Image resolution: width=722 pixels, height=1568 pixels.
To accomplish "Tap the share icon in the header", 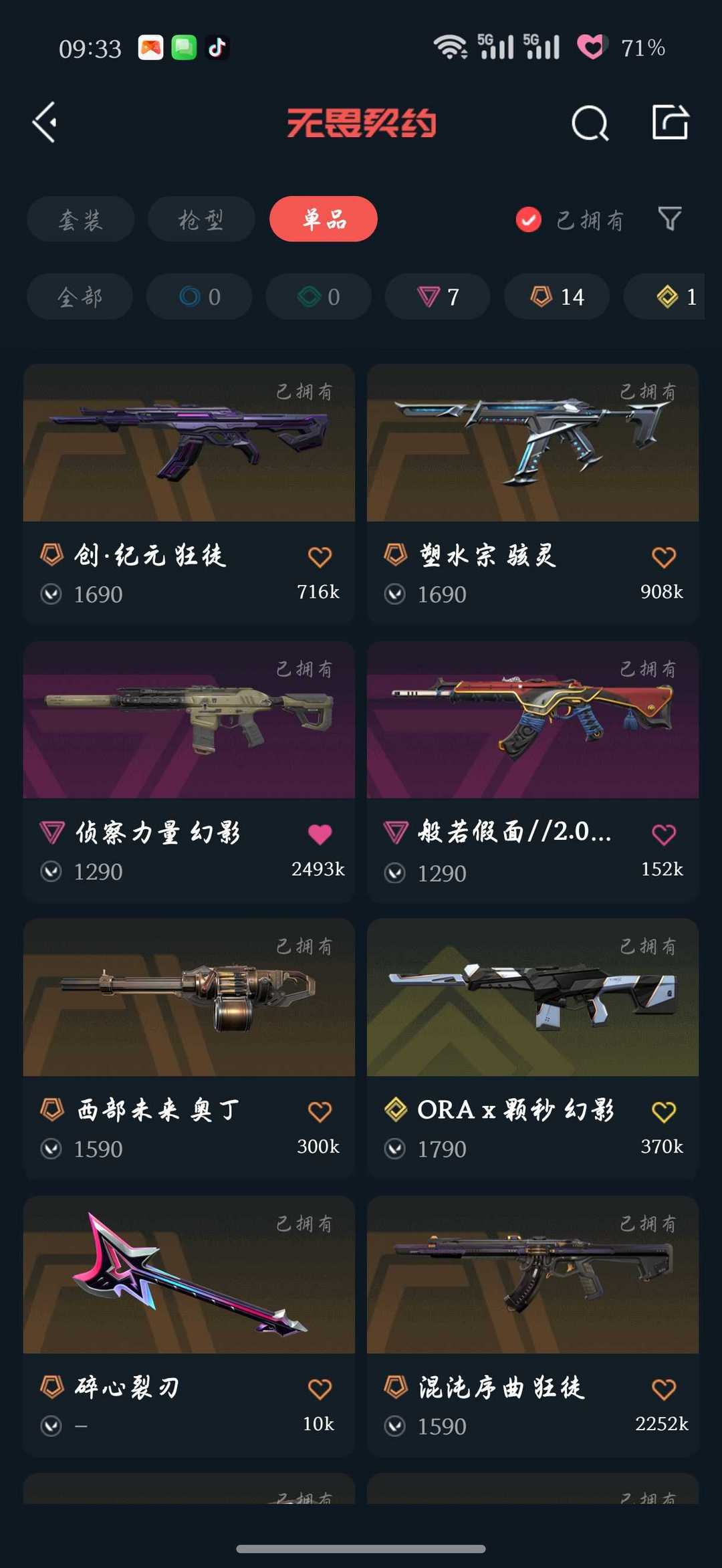I will tap(671, 122).
